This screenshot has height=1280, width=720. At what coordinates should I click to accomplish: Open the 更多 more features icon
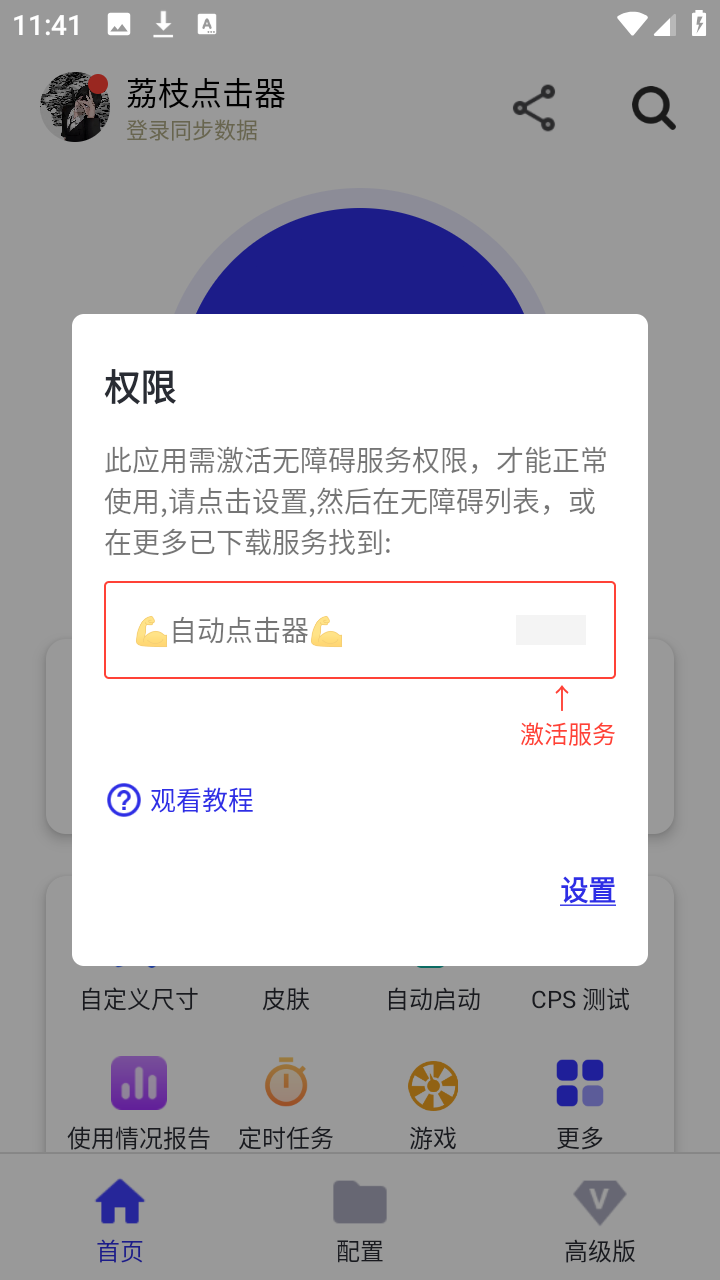(x=578, y=1082)
